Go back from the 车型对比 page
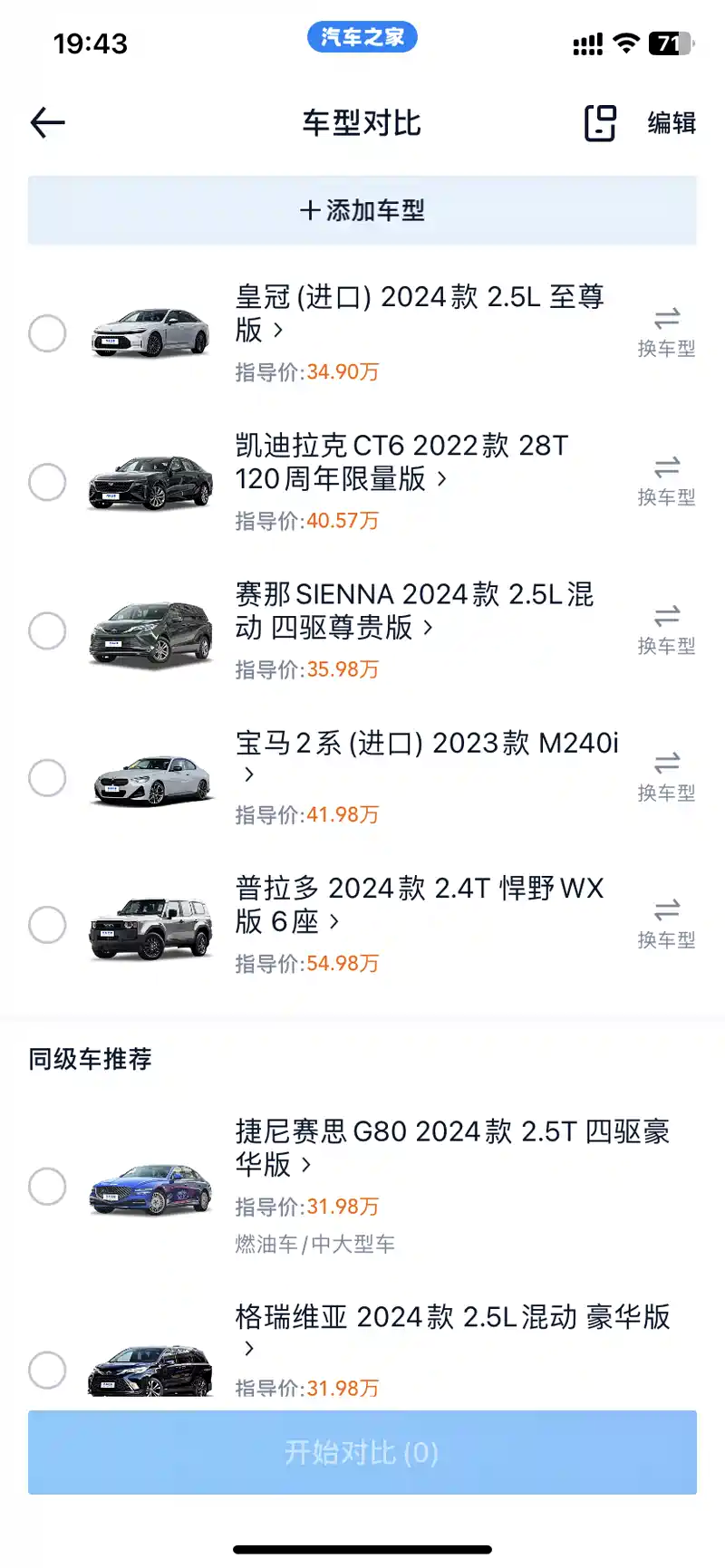 (x=48, y=122)
